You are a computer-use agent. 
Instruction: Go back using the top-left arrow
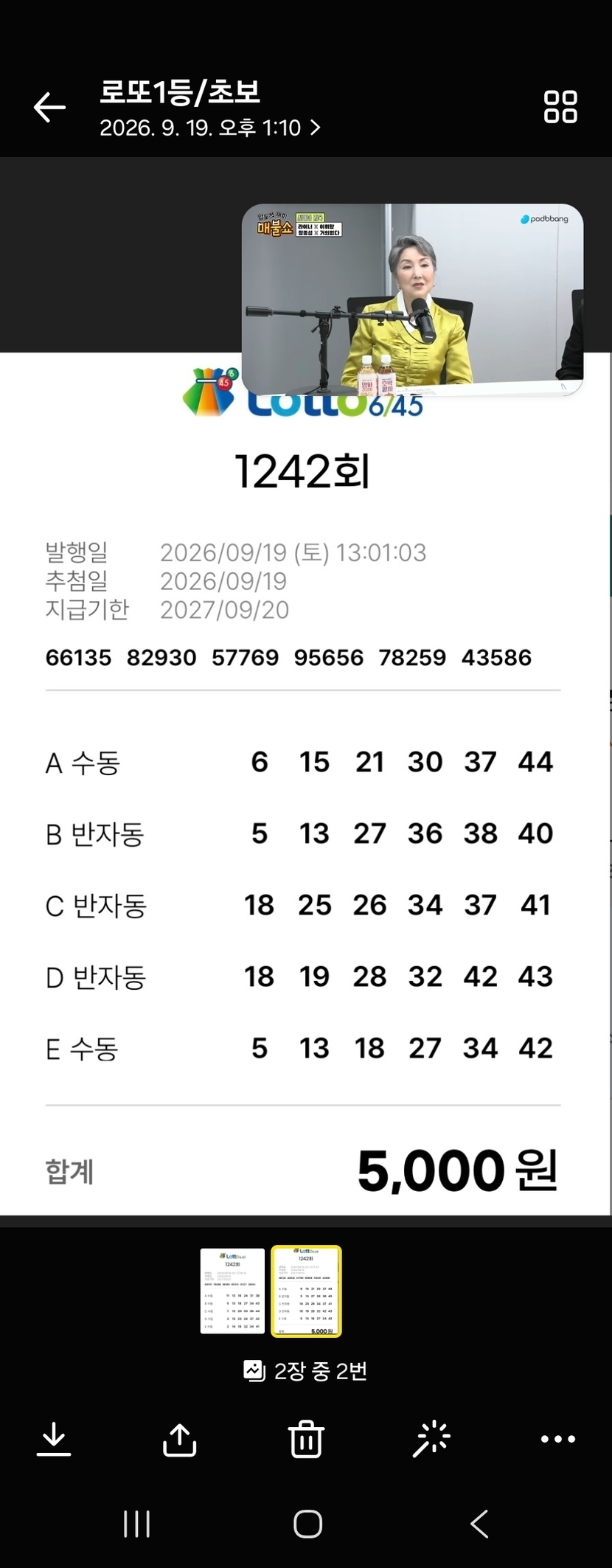coord(49,108)
